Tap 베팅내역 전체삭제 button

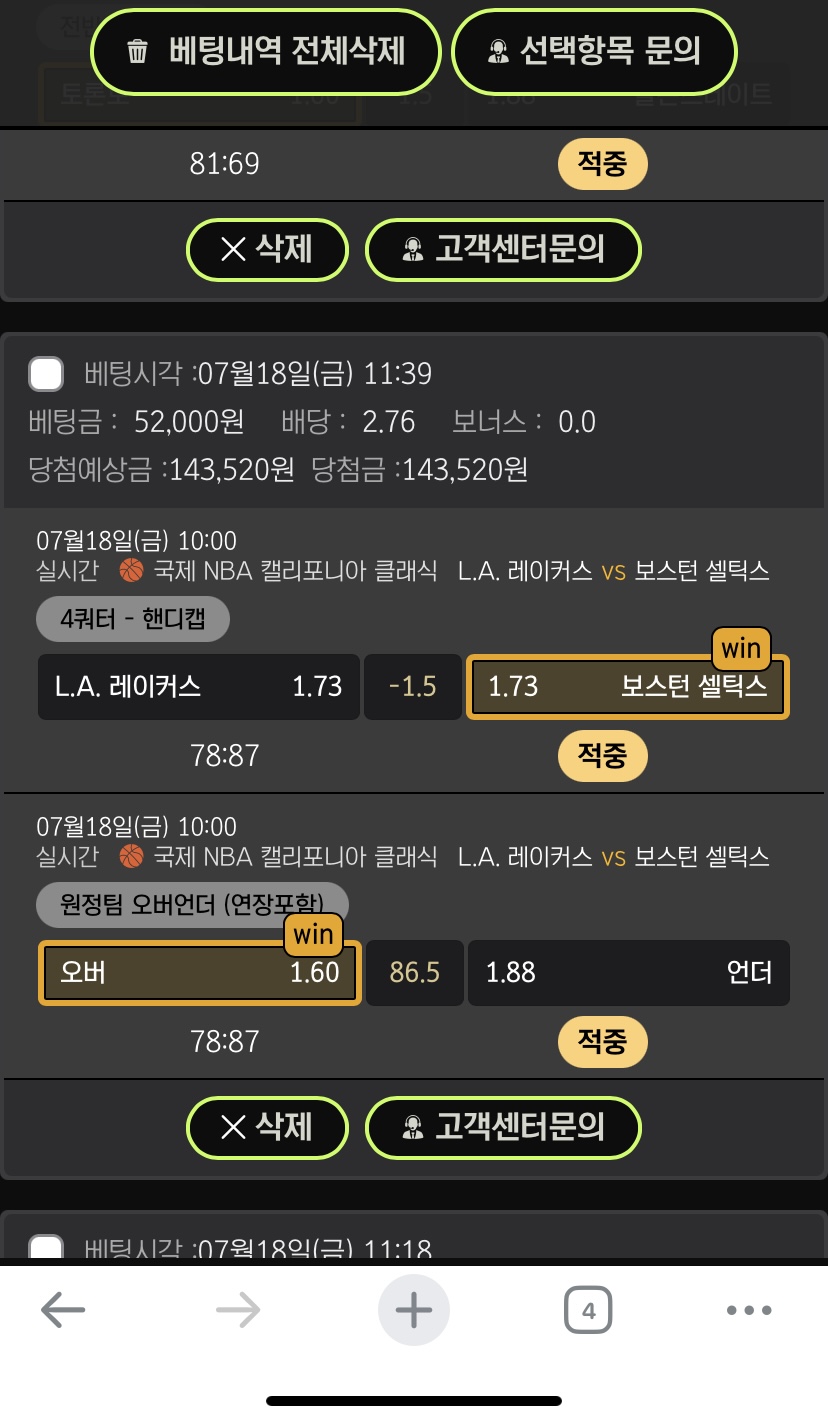[266, 51]
